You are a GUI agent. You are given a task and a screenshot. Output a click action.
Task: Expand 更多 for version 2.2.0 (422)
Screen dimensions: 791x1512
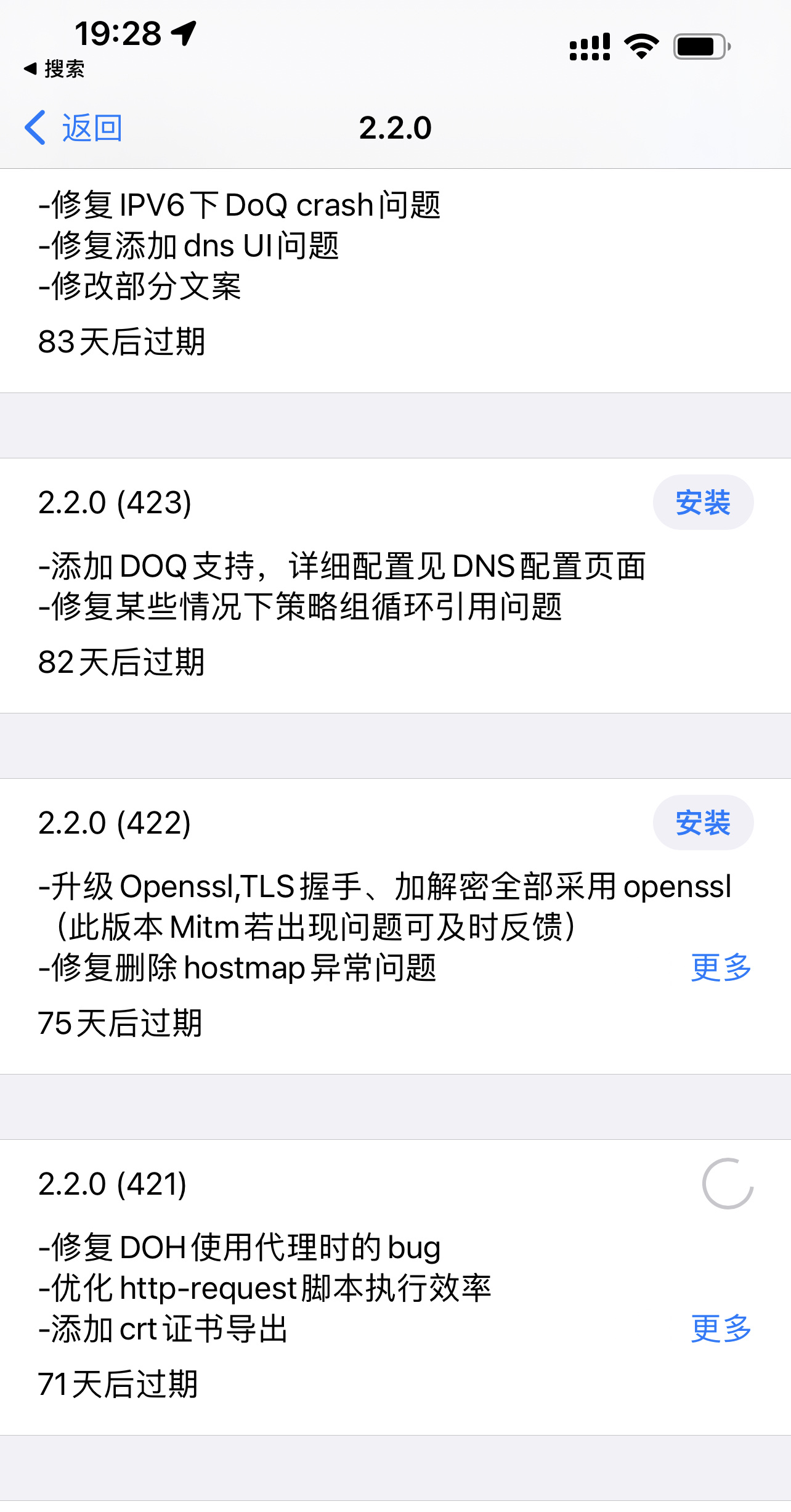(x=721, y=967)
